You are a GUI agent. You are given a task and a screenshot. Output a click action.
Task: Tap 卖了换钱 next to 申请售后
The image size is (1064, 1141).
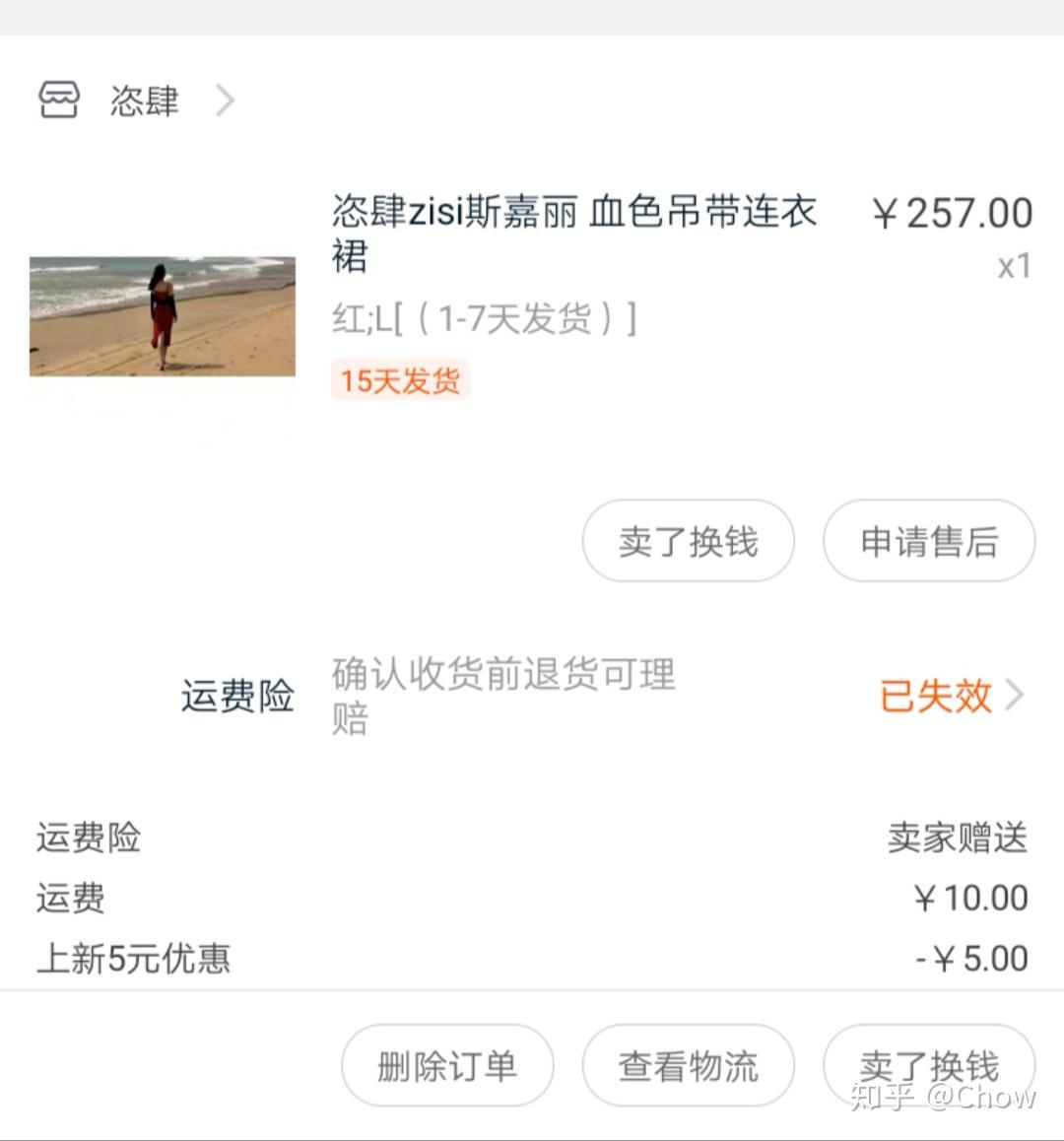coord(688,541)
